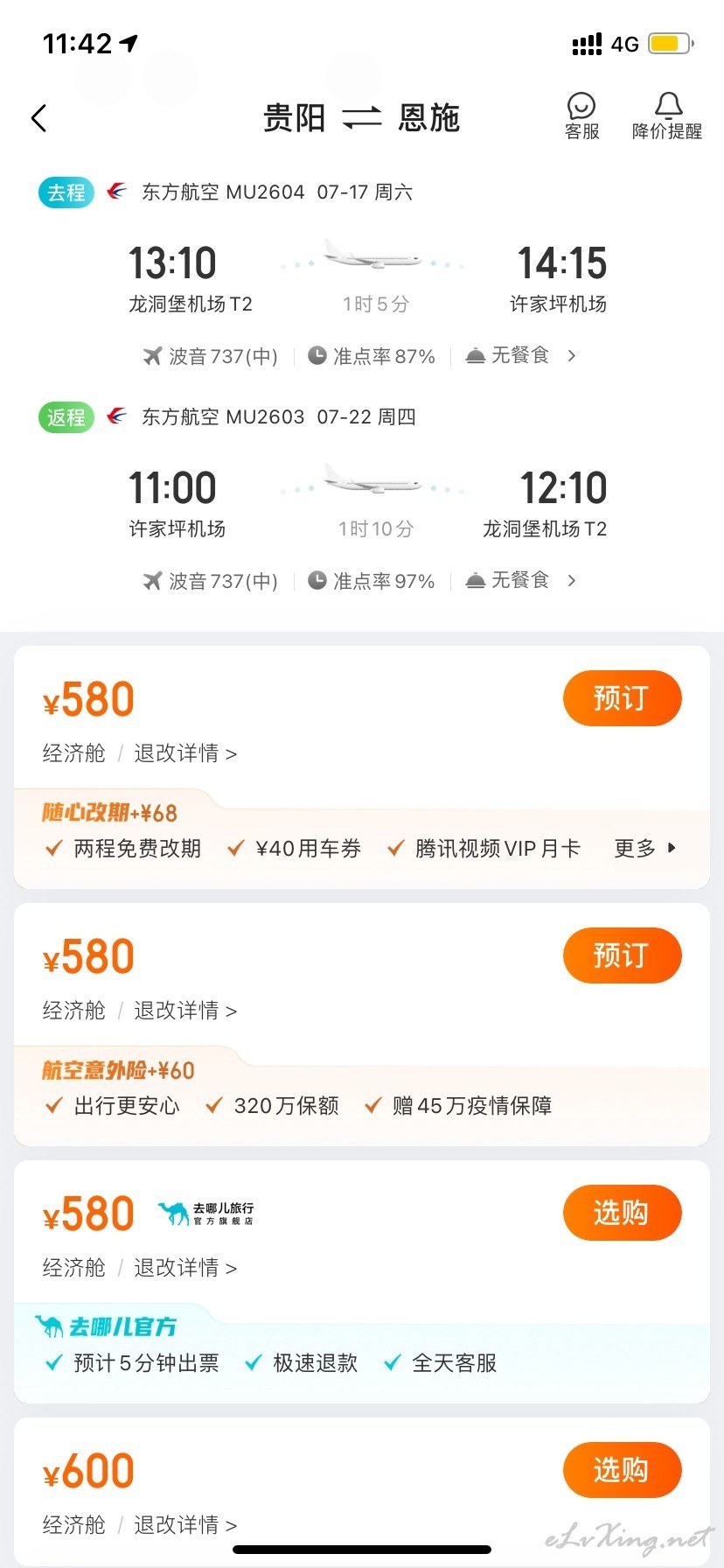This screenshot has height=1568, width=724.
Task: Show 更多 benefits of 随心改期 package
Action: 645,848
